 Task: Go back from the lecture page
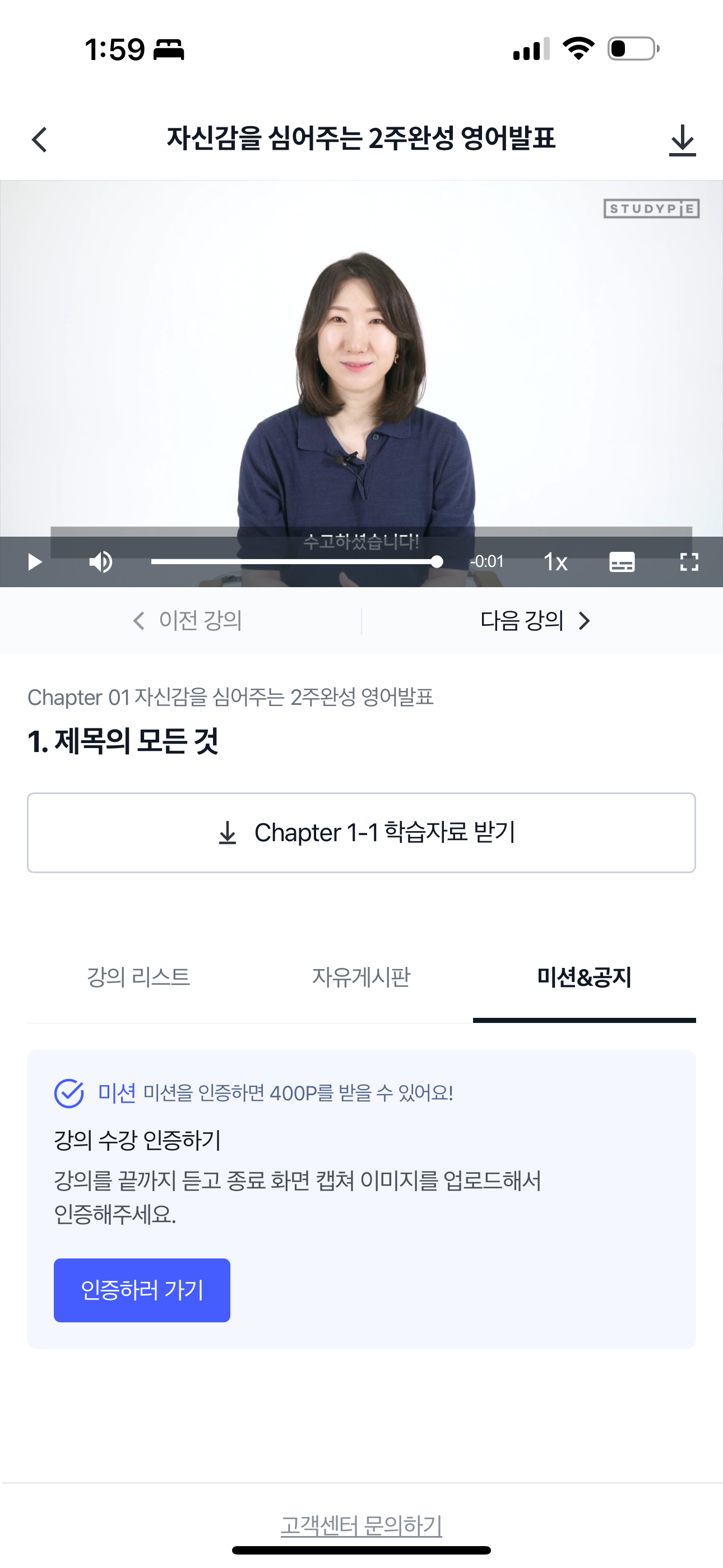click(x=40, y=140)
